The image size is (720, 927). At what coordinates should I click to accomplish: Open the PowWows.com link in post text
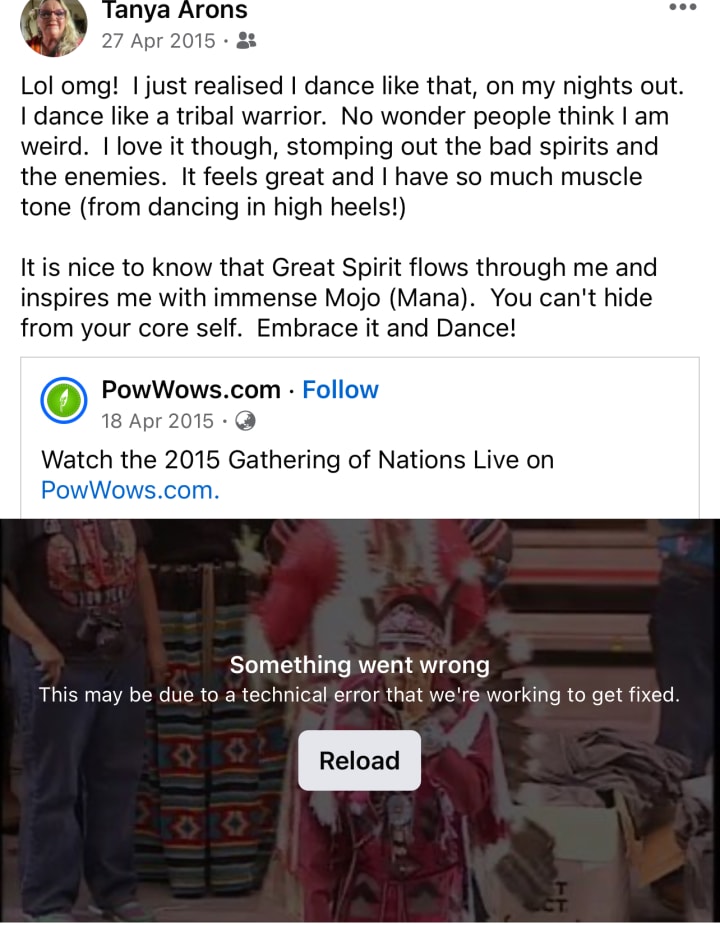pyautogui.click(x=130, y=491)
